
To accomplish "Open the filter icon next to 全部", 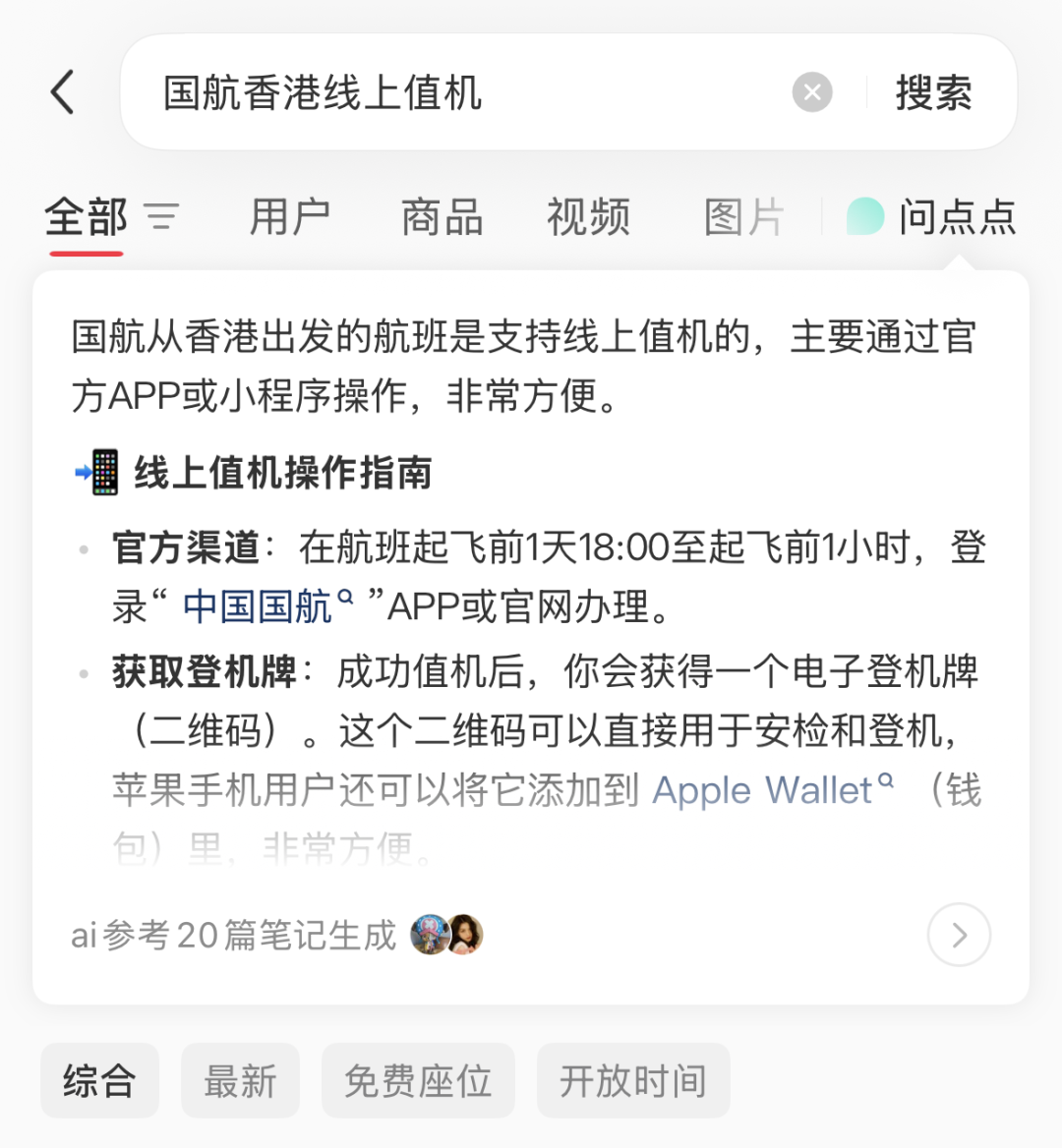I will [x=162, y=216].
